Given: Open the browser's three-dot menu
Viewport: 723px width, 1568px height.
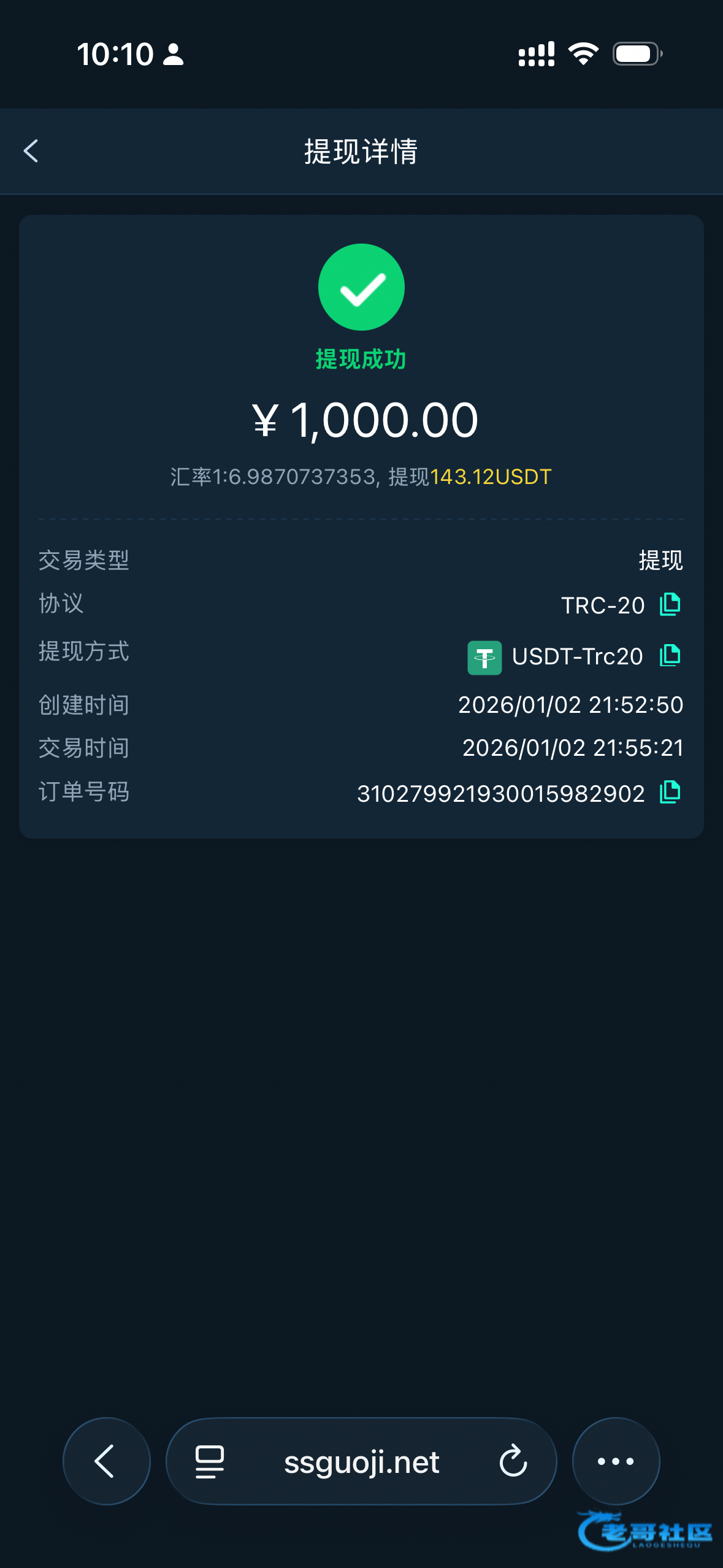Looking at the screenshot, I should tap(616, 1461).
